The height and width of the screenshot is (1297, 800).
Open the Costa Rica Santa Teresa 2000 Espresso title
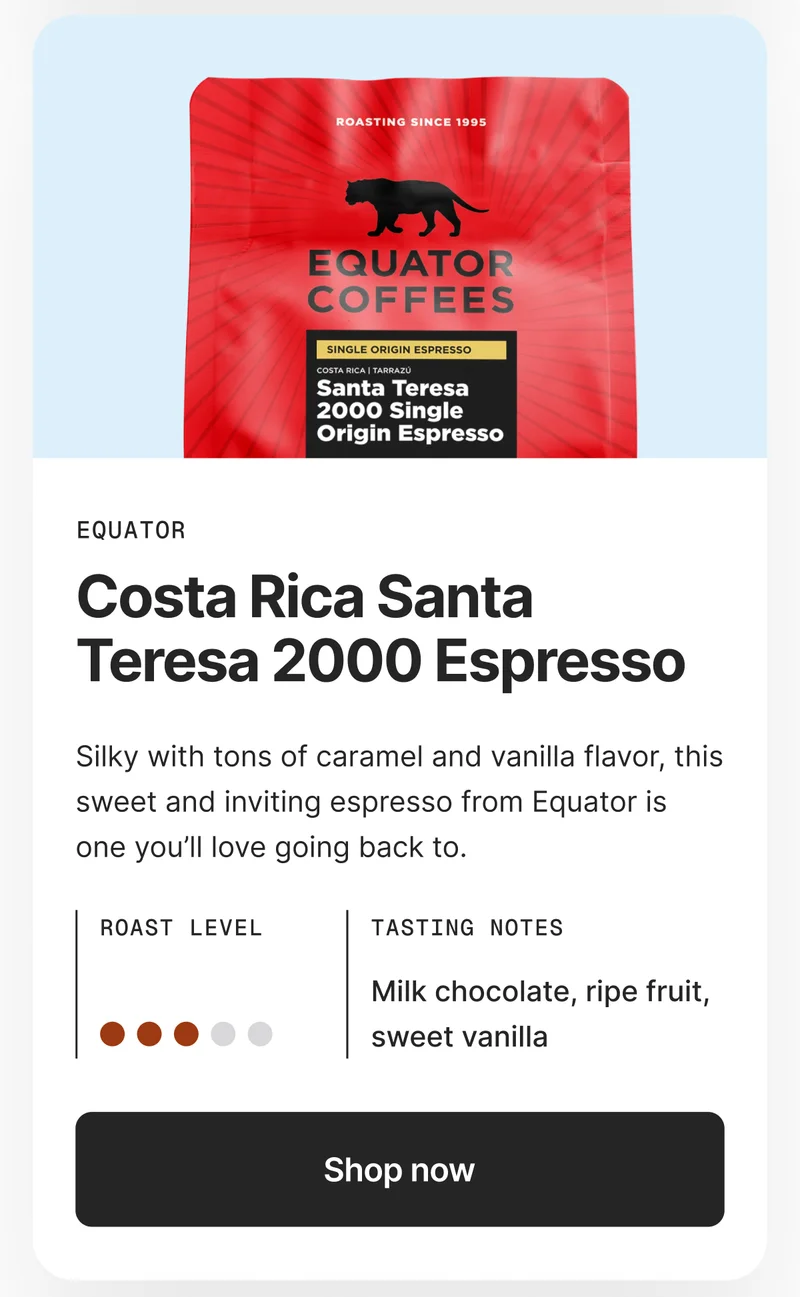pos(380,628)
